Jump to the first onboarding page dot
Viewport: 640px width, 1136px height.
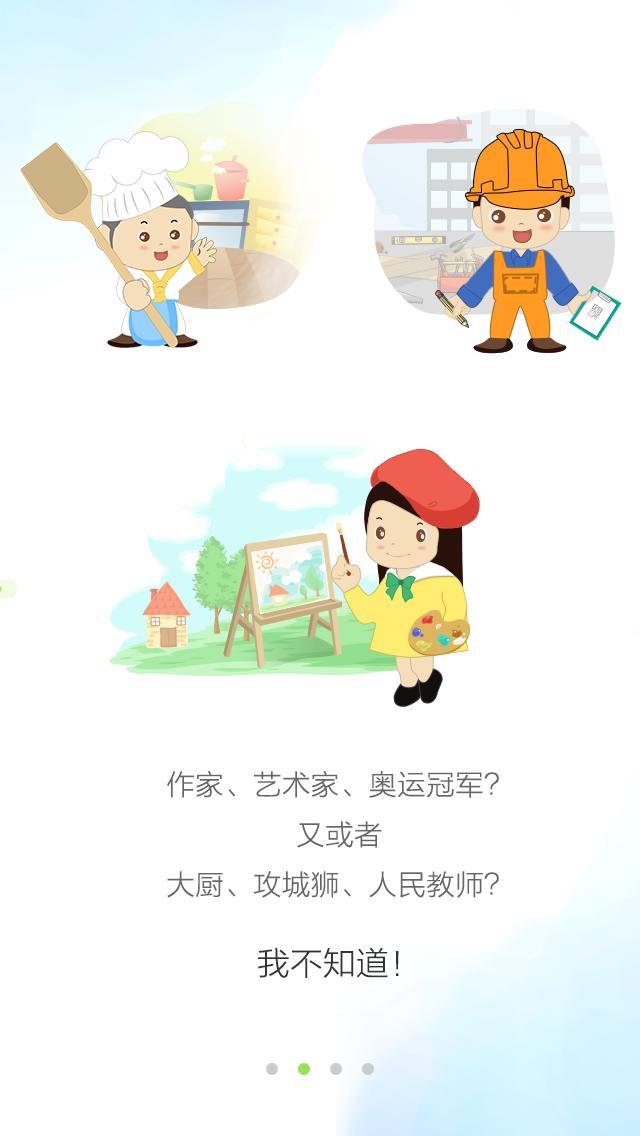[272, 1069]
